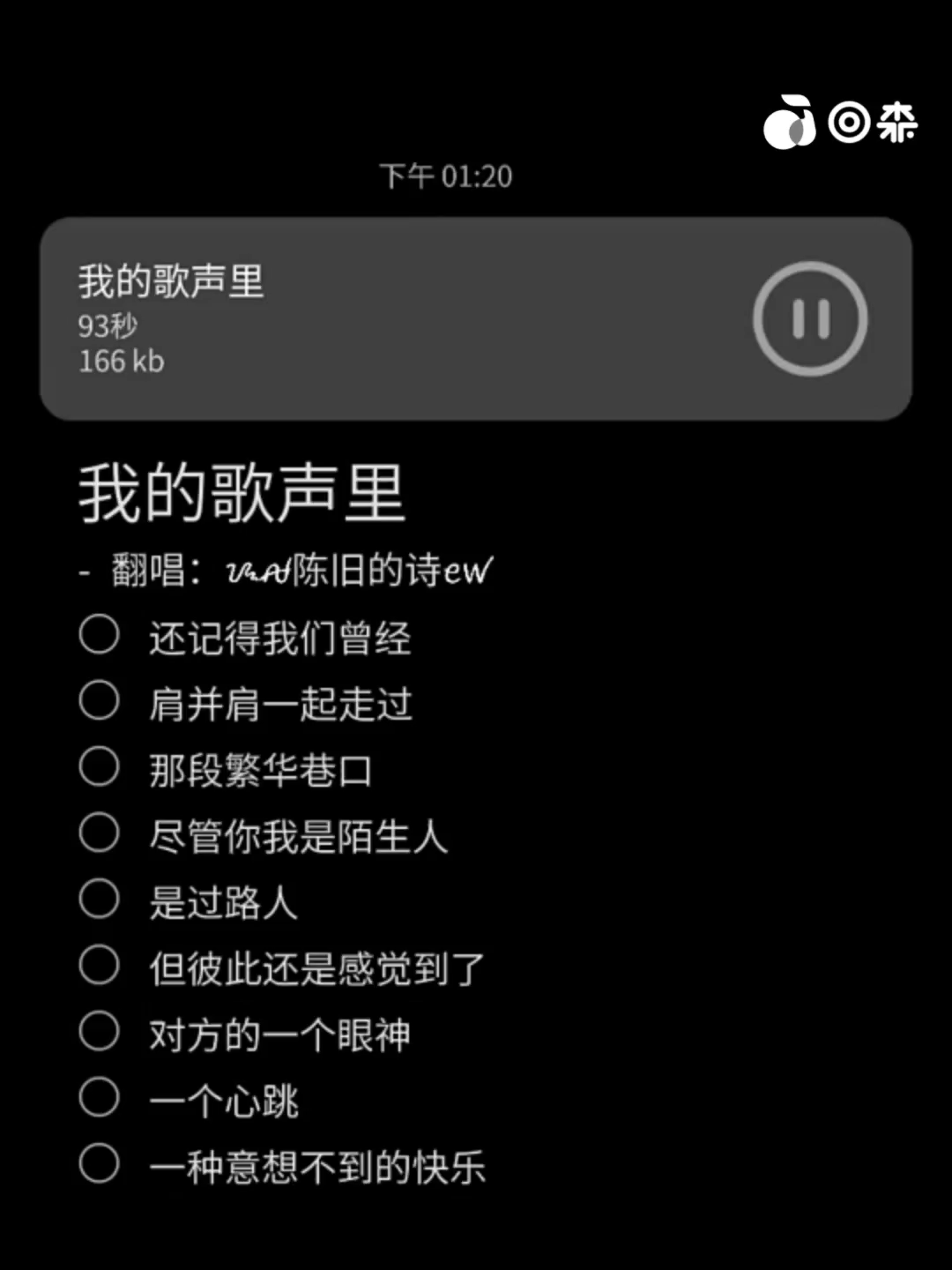Tick the checkbox for 肩并肩一起走过
952x1270 pixels.
99,700
